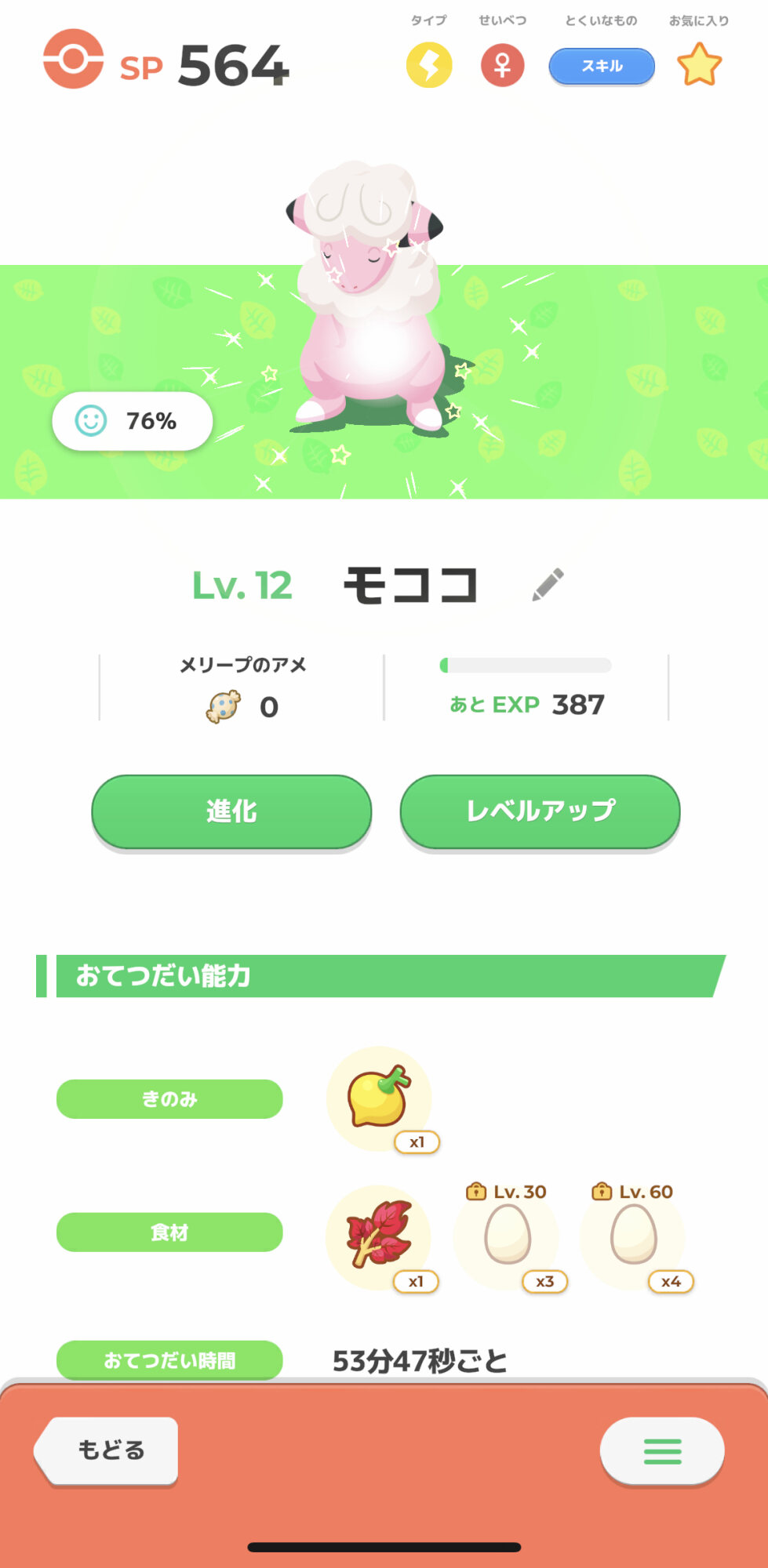The width and height of the screenshot is (768, 1568).
Task: Go back with the もどる button
Action: pyautogui.click(x=110, y=1450)
